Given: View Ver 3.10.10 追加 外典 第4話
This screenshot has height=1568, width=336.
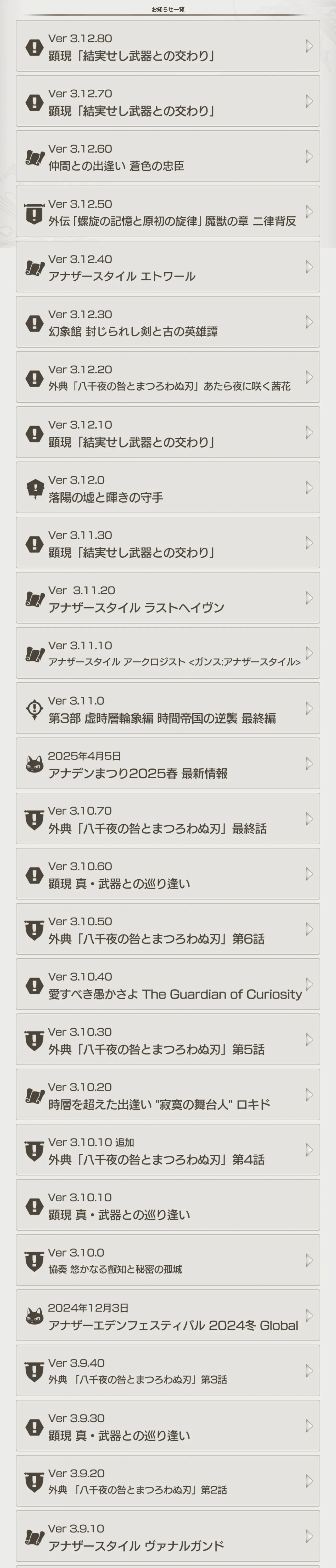Looking at the screenshot, I should (168, 1150).
